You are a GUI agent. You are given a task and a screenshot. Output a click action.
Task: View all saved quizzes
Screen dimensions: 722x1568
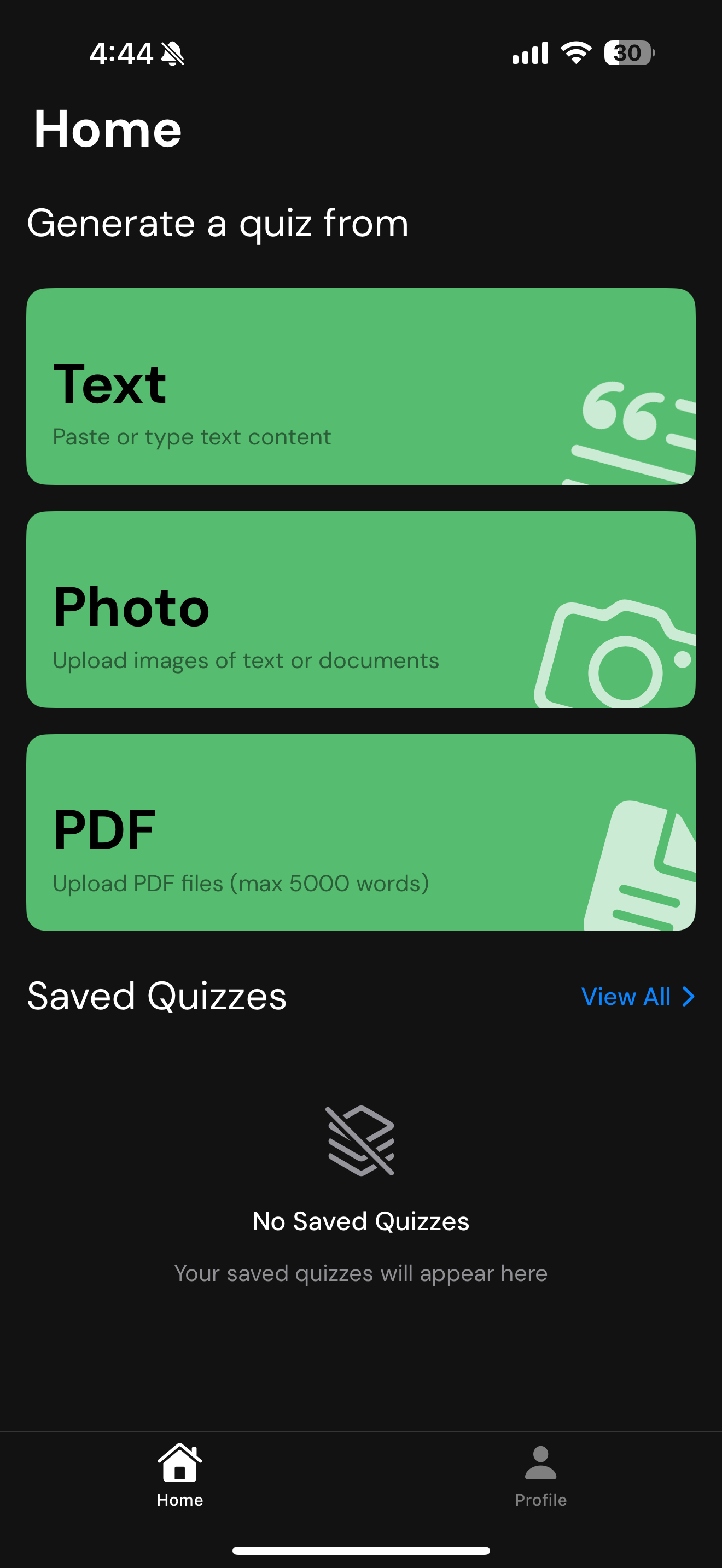637,997
